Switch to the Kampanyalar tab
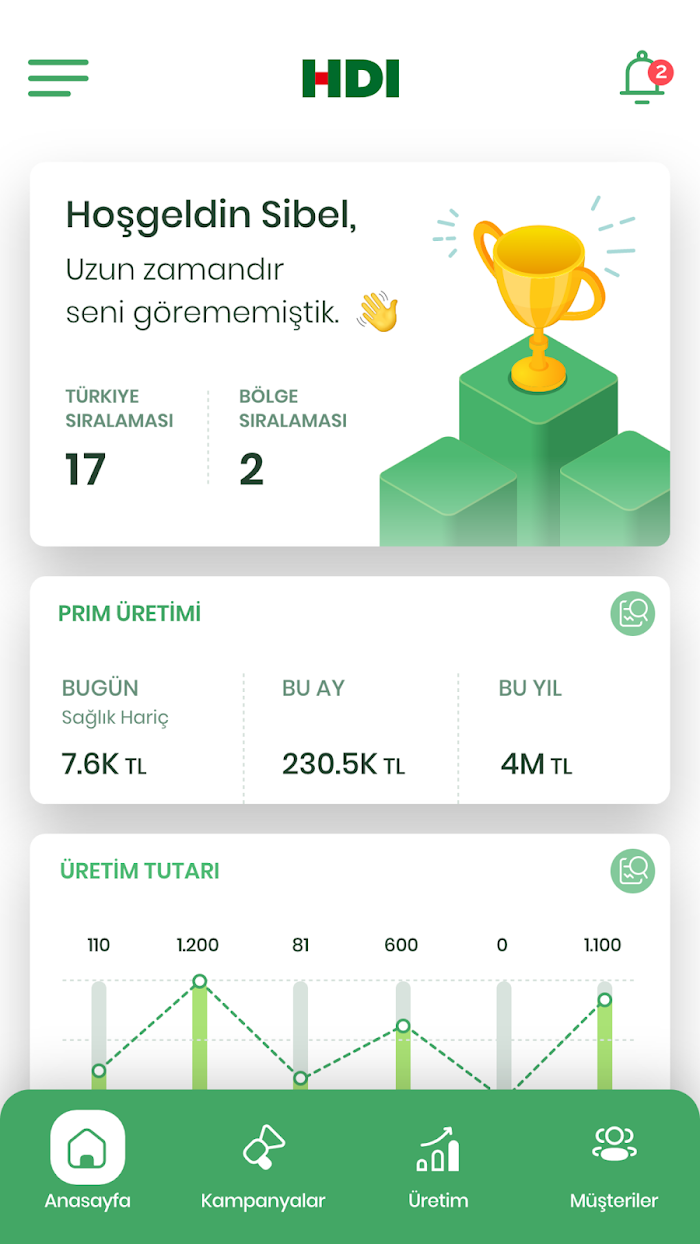 [x=263, y=1165]
